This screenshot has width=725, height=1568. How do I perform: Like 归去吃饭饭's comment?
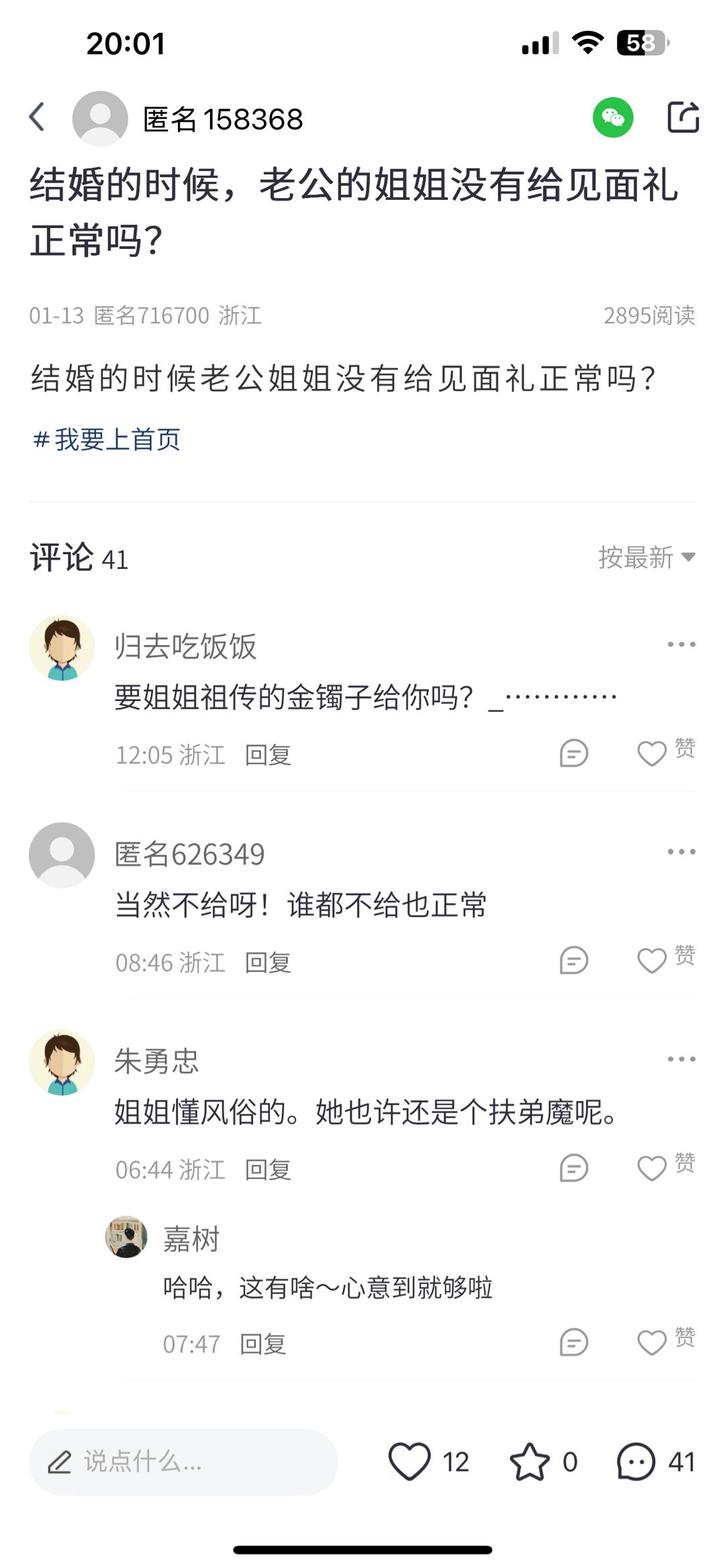[x=651, y=753]
